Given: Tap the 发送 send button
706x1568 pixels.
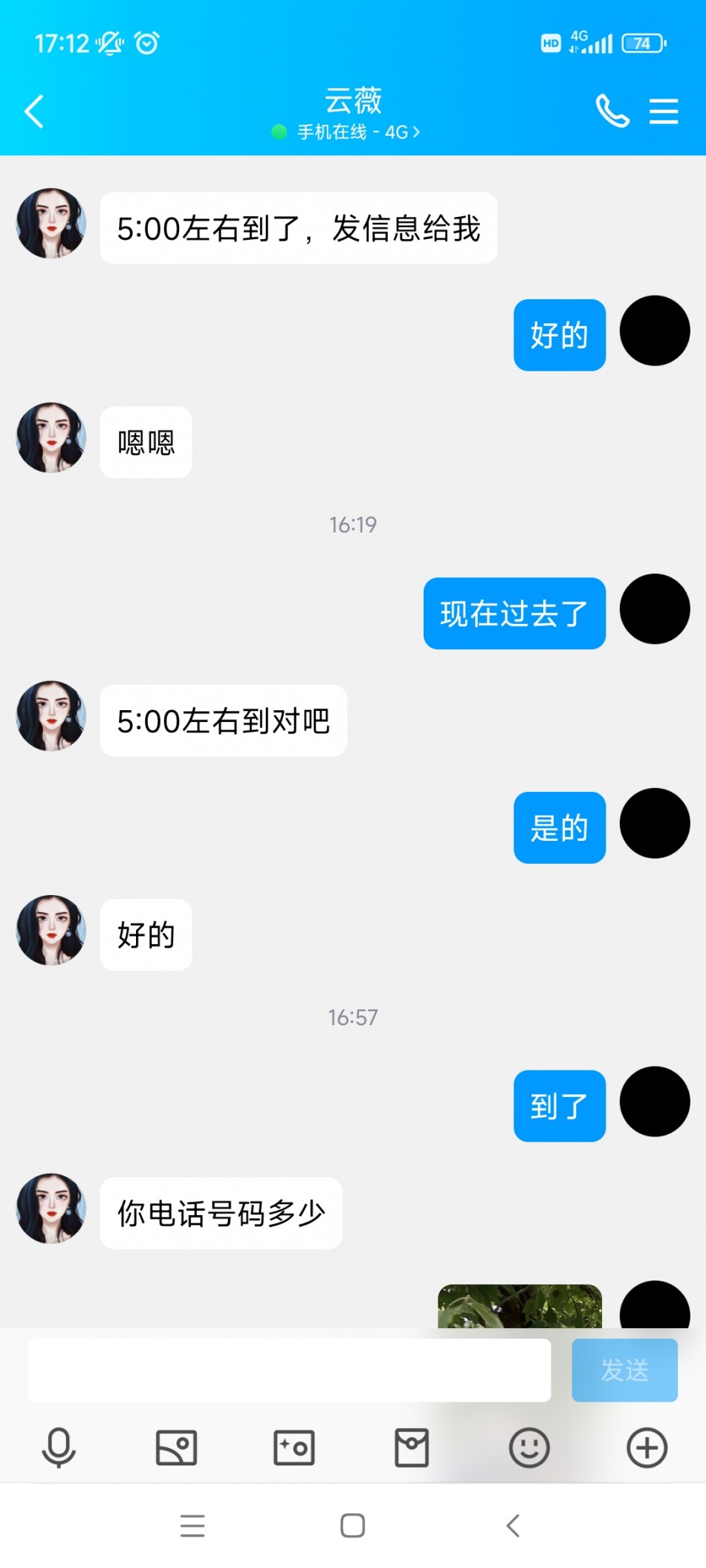Looking at the screenshot, I should point(624,1370).
